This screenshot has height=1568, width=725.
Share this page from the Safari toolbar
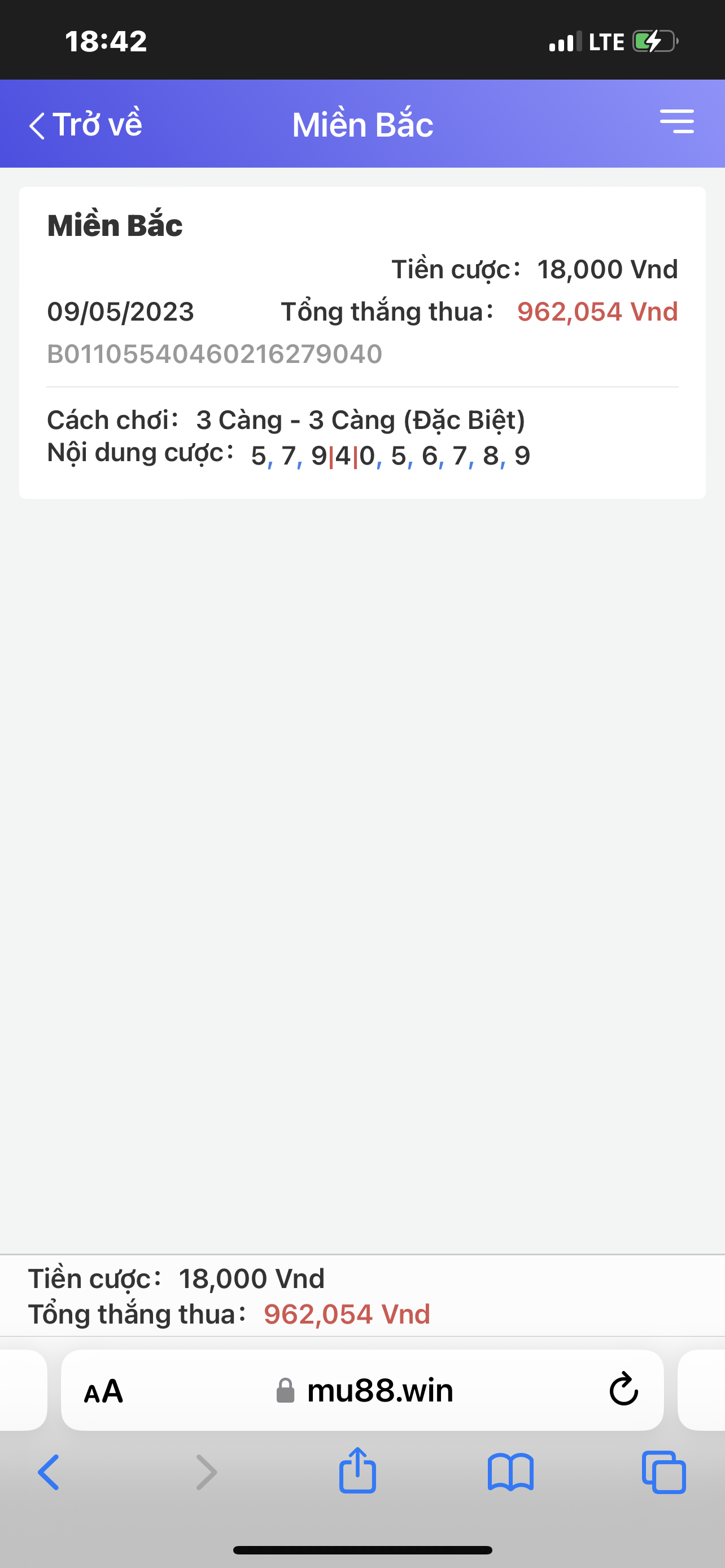[357, 1470]
